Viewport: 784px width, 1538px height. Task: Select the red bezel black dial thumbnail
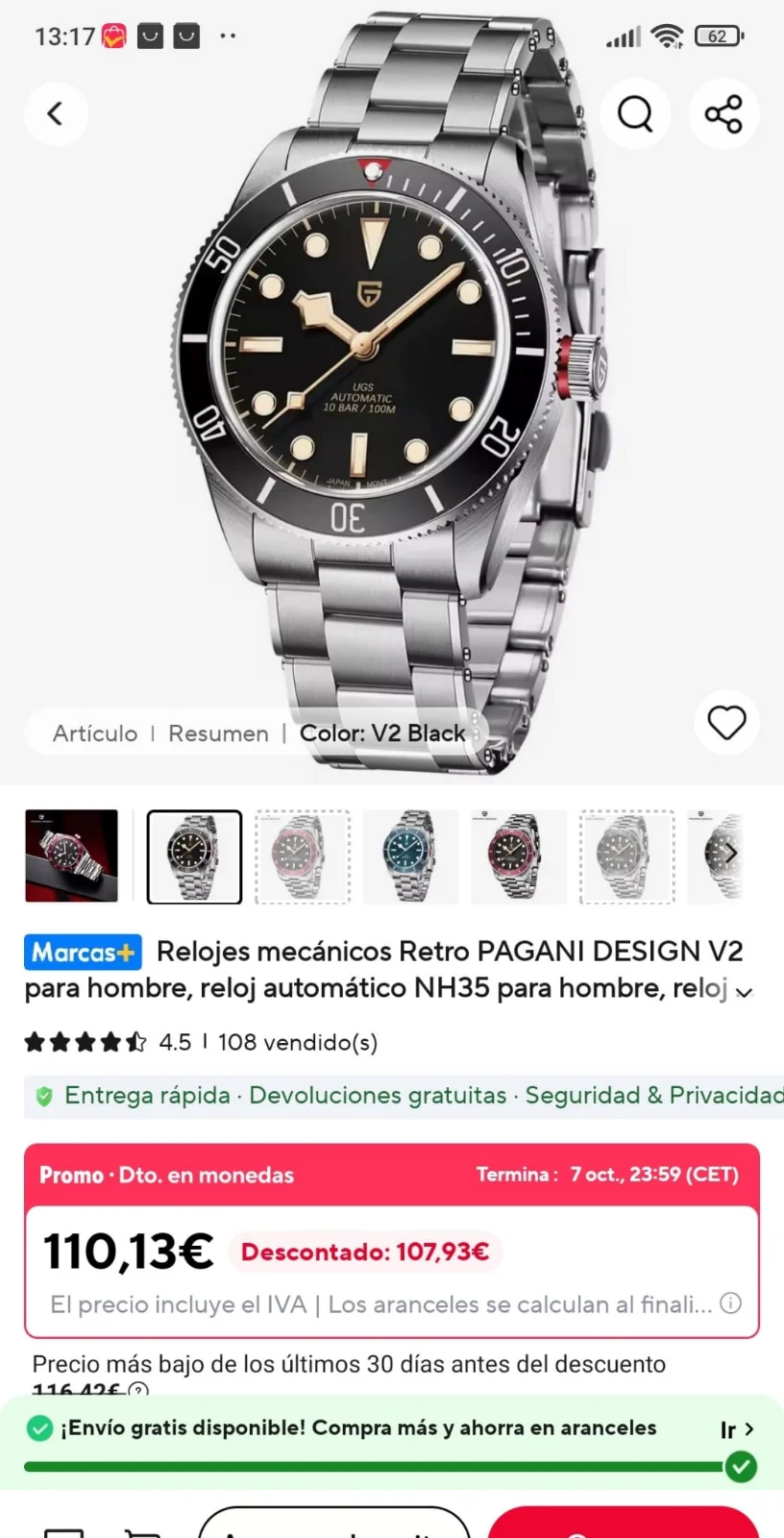519,856
